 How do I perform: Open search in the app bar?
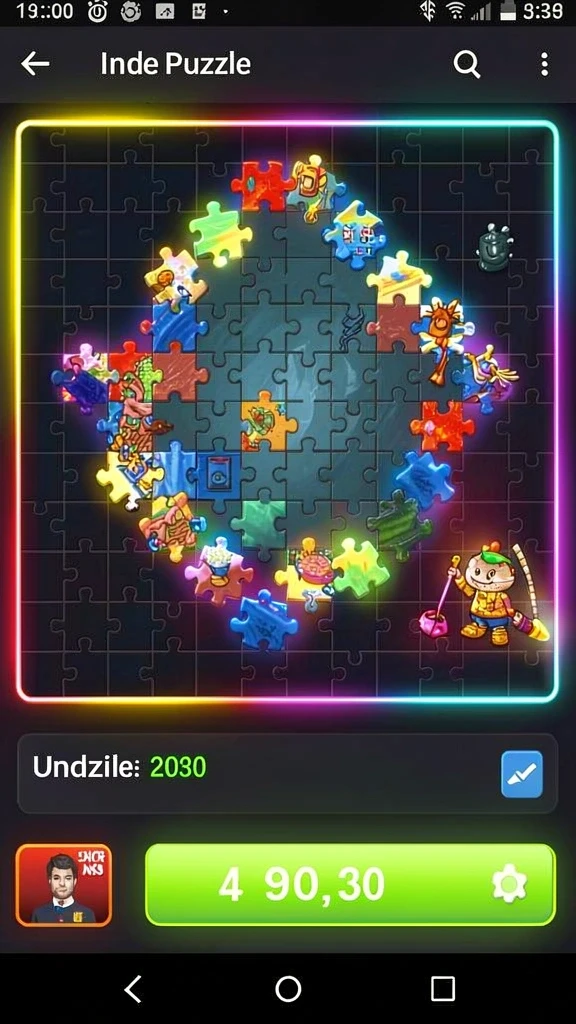[467, 65]
